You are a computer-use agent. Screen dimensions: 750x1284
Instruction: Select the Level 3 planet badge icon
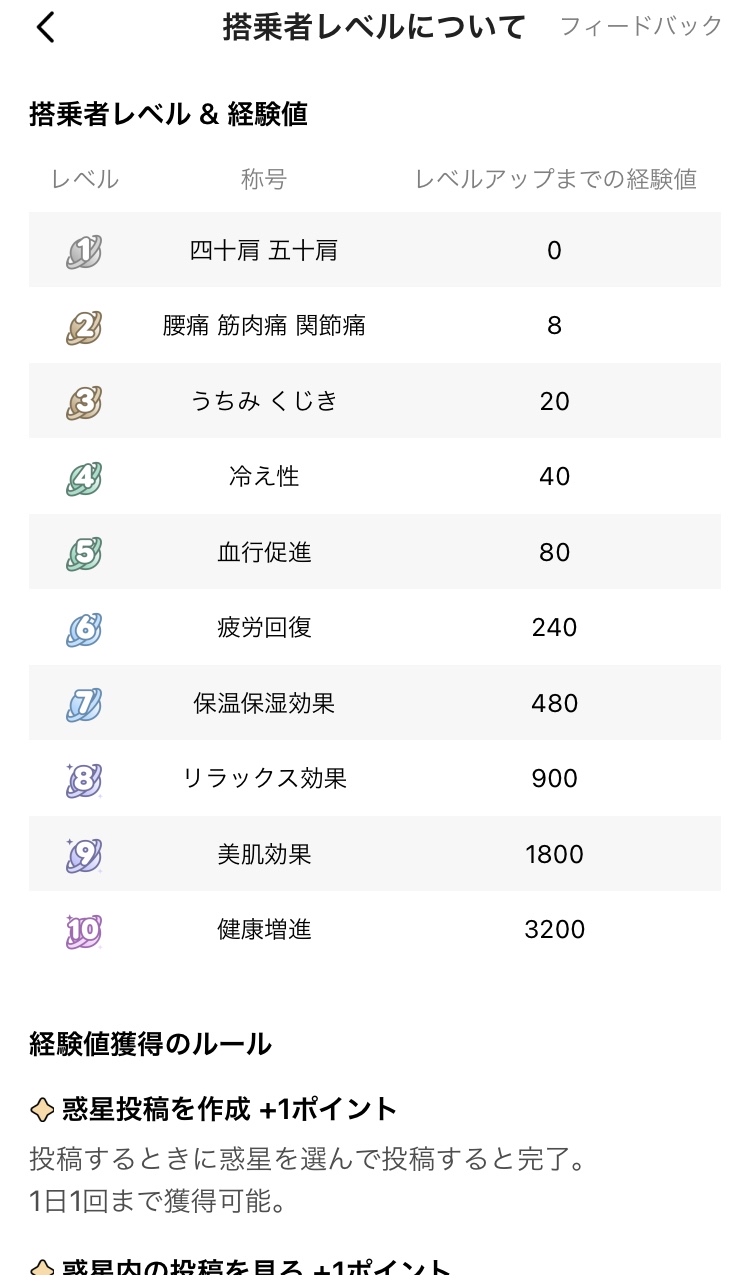(84, 401)
